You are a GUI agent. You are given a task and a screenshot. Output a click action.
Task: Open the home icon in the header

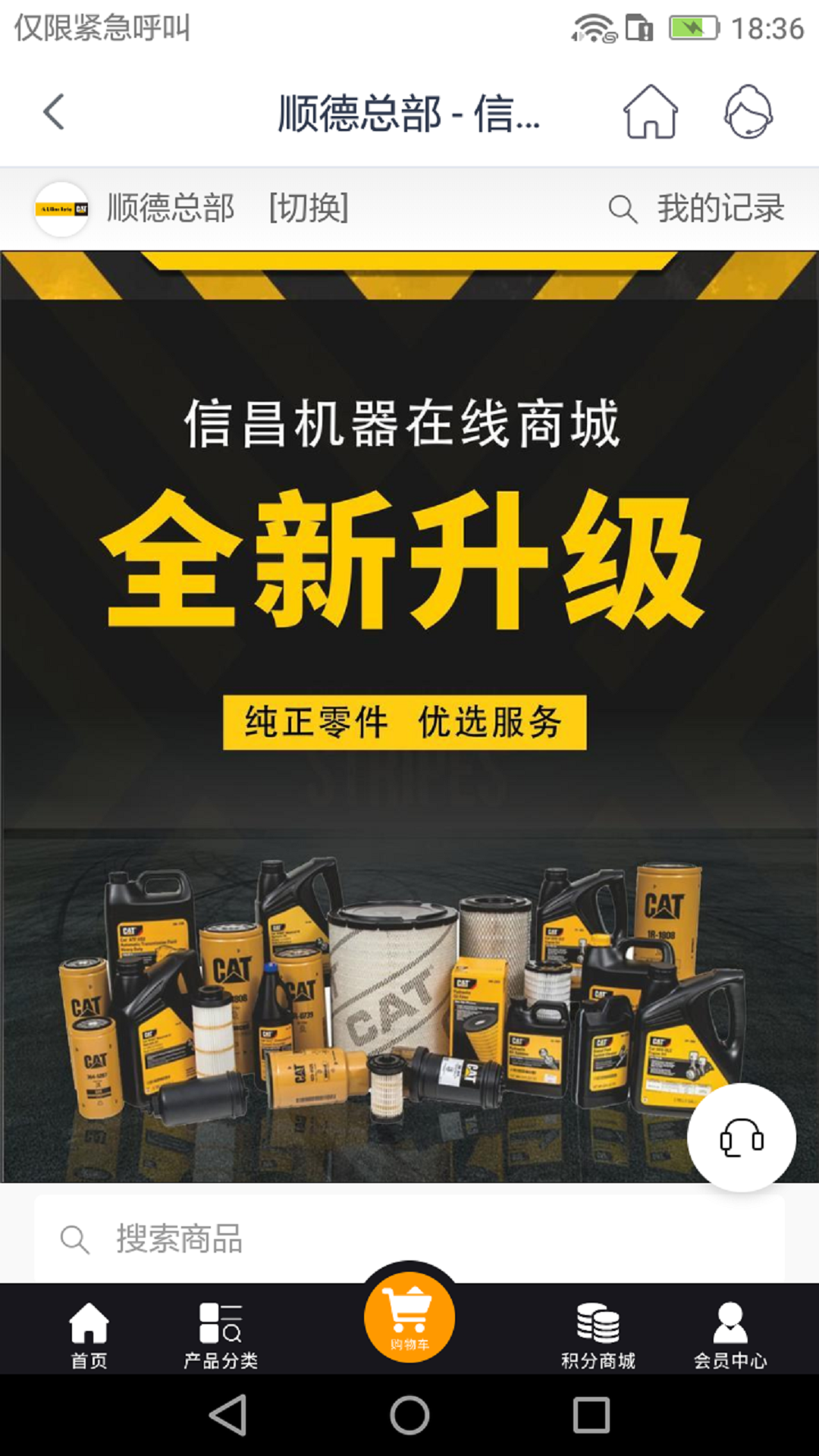(650, 112)
